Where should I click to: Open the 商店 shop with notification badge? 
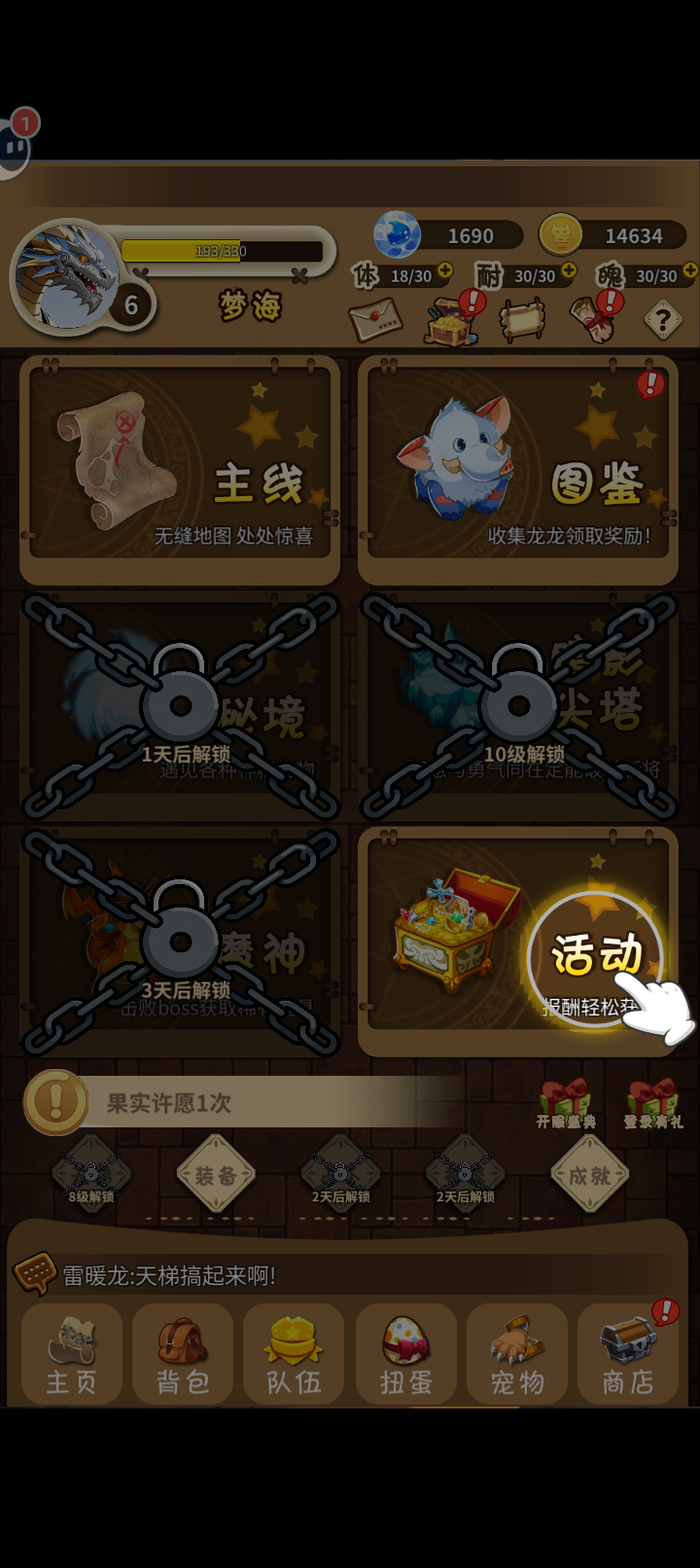(627, 1355)
